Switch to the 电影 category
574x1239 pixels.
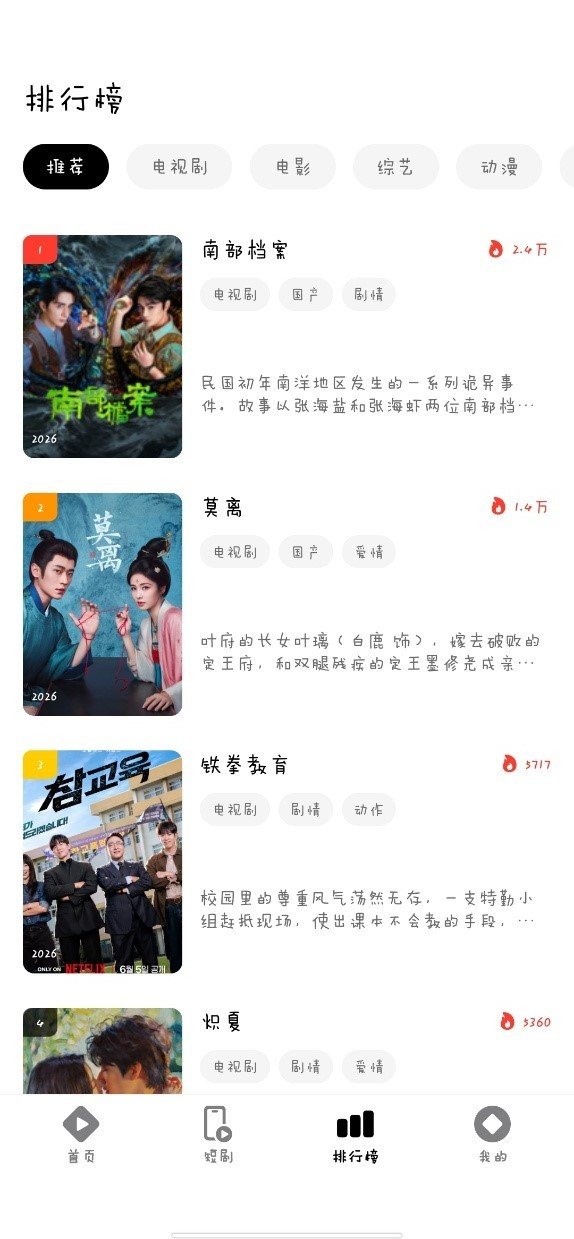[292, 167]
